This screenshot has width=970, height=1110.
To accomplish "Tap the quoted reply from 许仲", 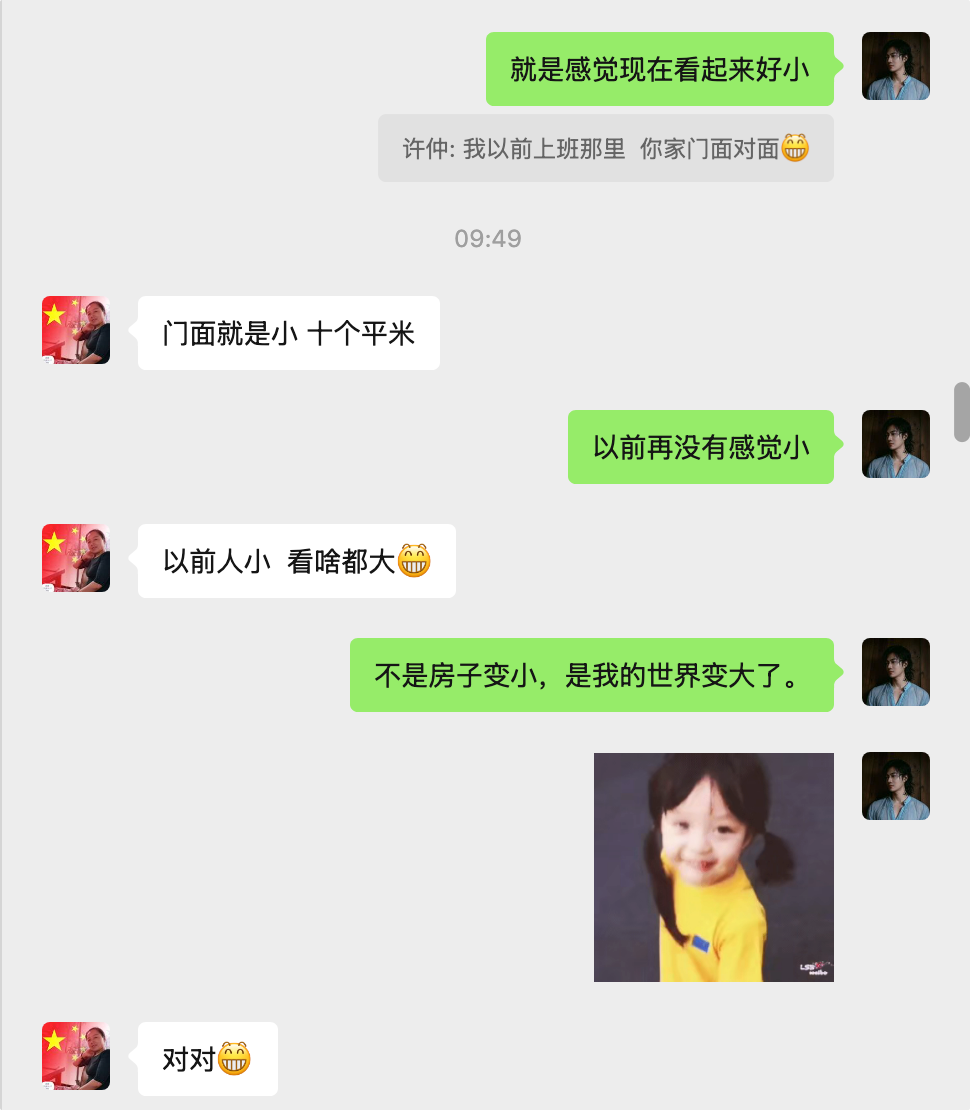I will point(605,149).
